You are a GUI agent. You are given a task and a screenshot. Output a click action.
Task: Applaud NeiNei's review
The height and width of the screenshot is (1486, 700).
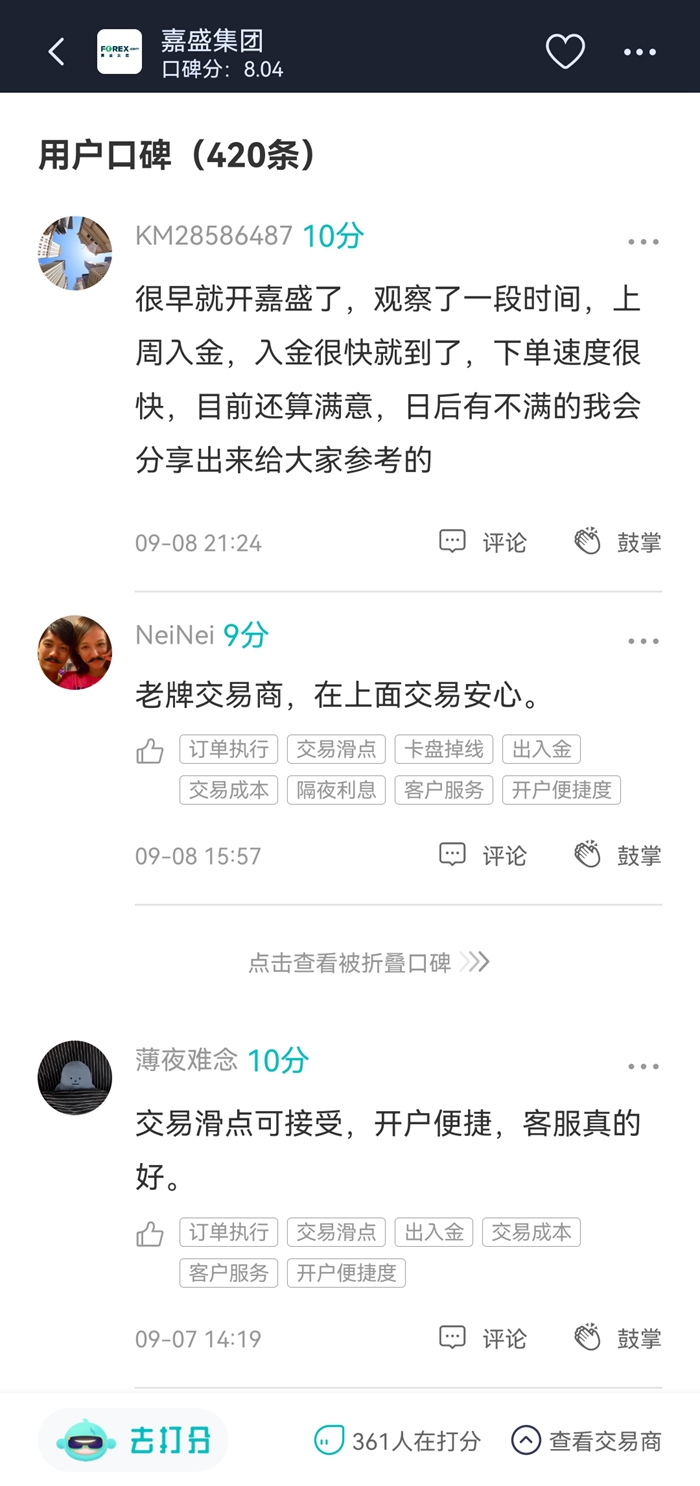(618, 855)
